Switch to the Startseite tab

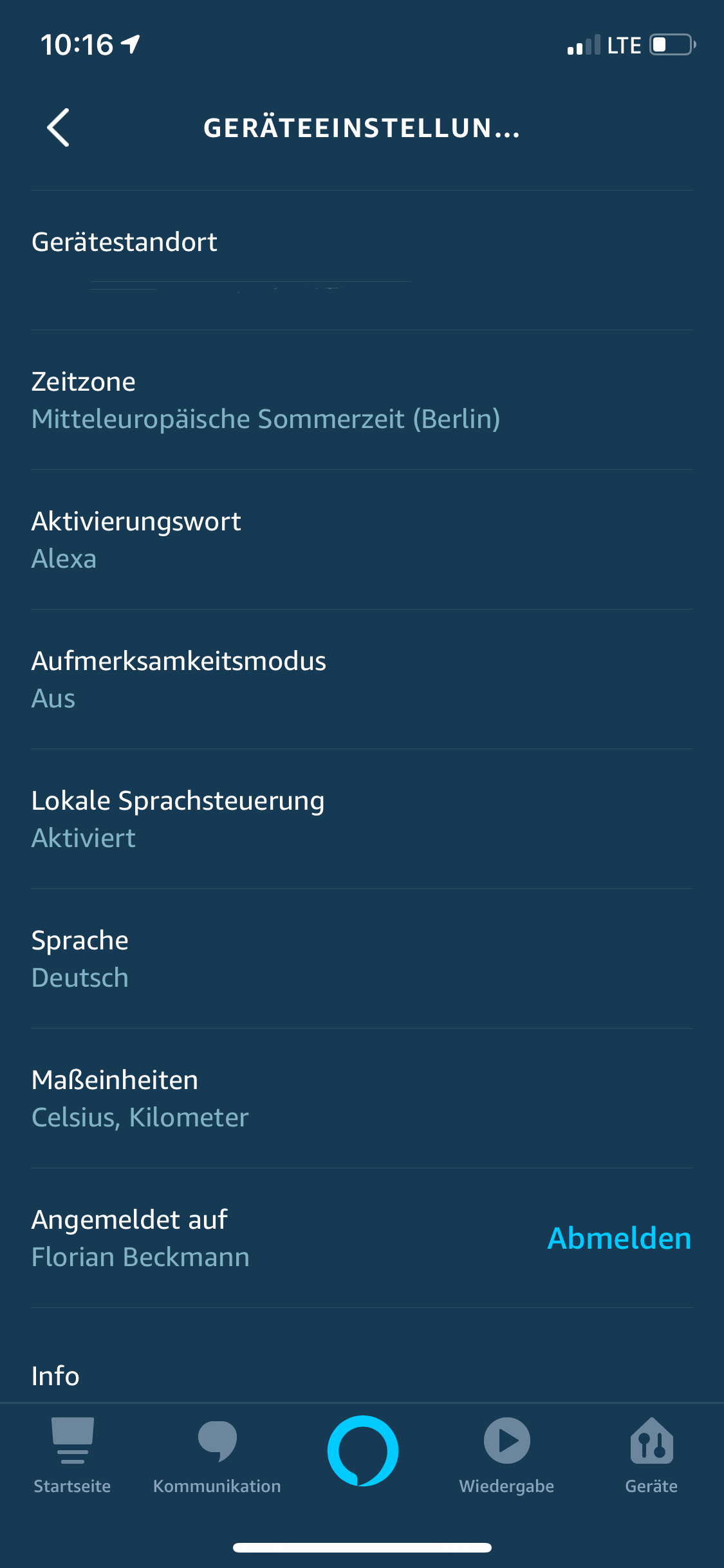[x=72, y=1455]
